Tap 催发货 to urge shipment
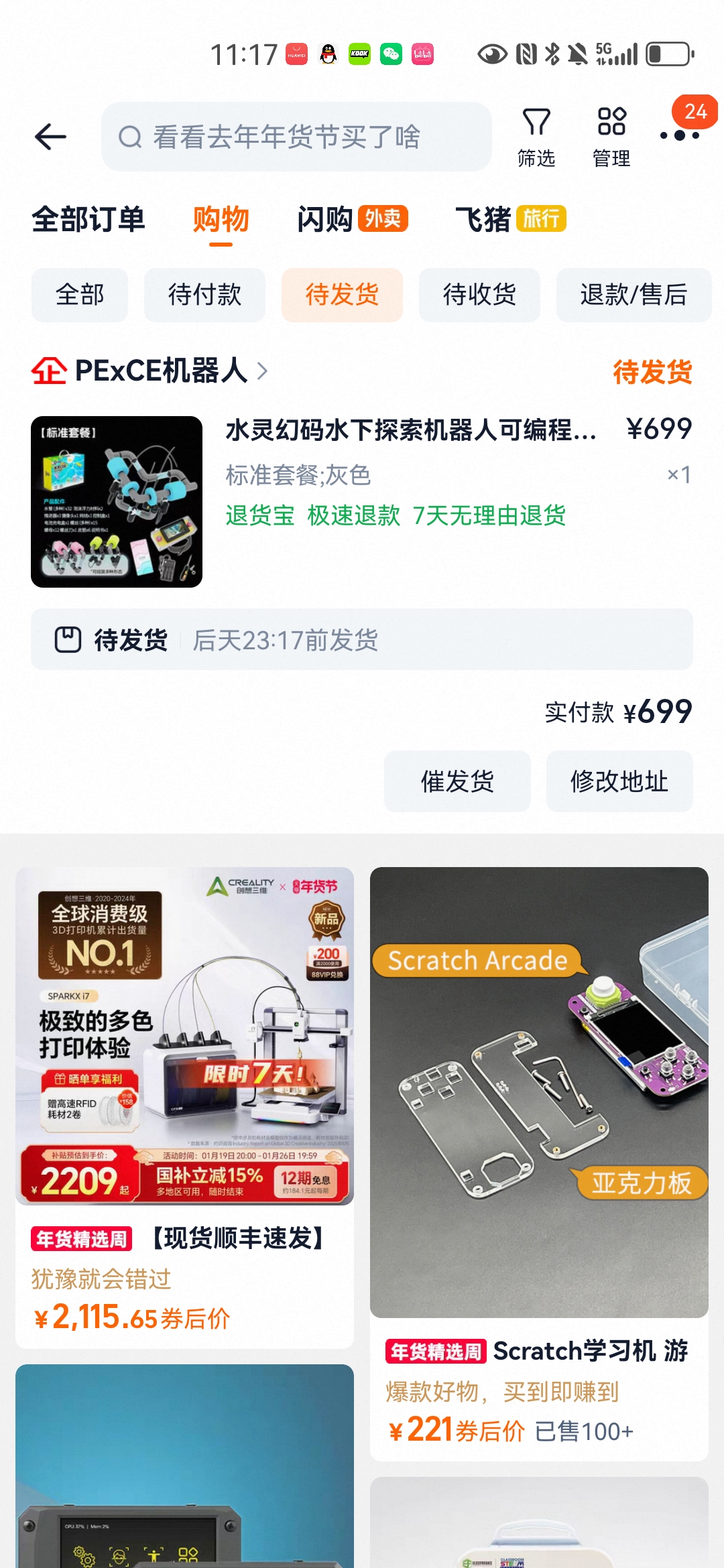724x1568 pixels. point(457,781)
